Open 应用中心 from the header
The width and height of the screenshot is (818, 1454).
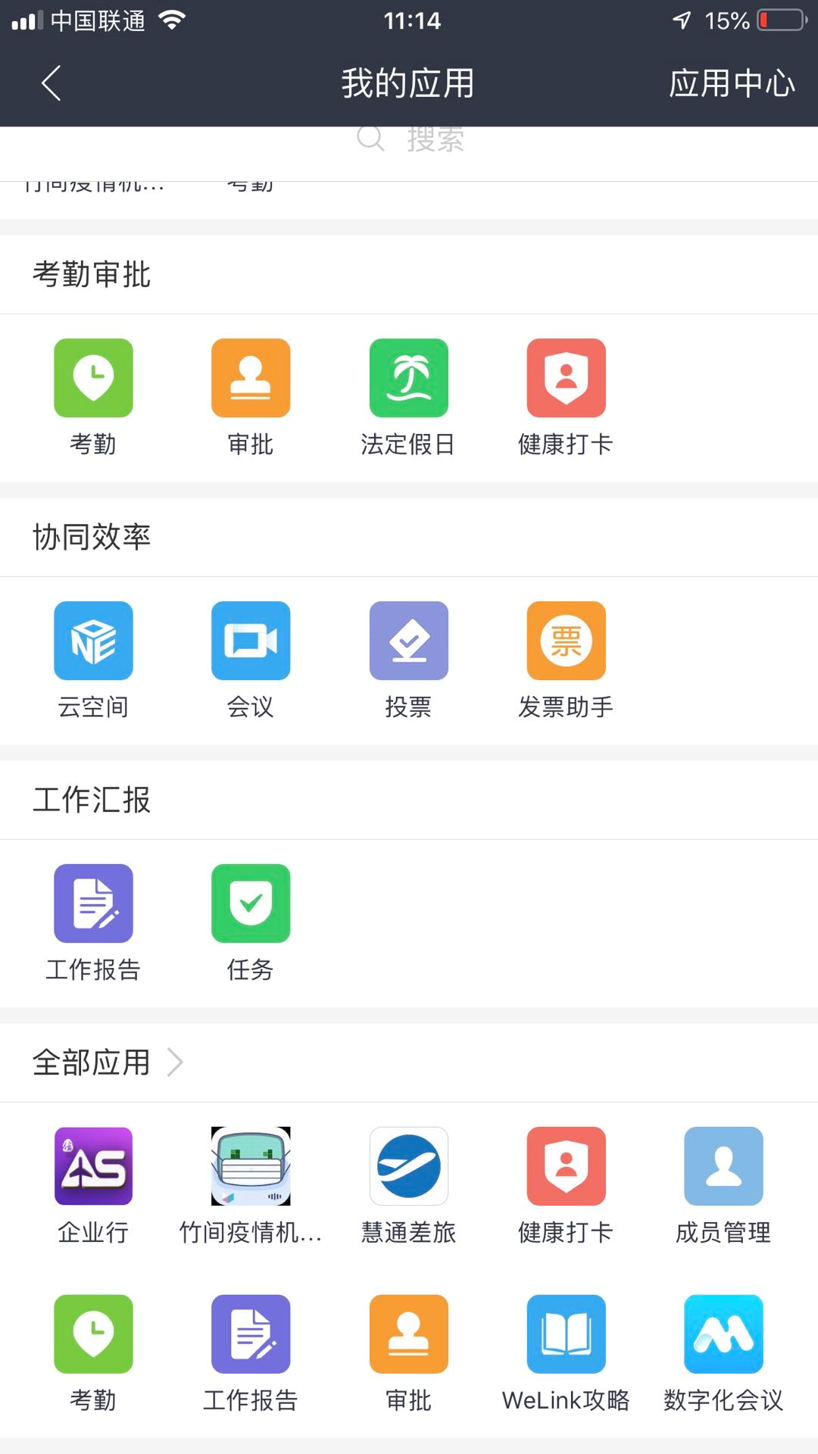click(x=731, y=83)
